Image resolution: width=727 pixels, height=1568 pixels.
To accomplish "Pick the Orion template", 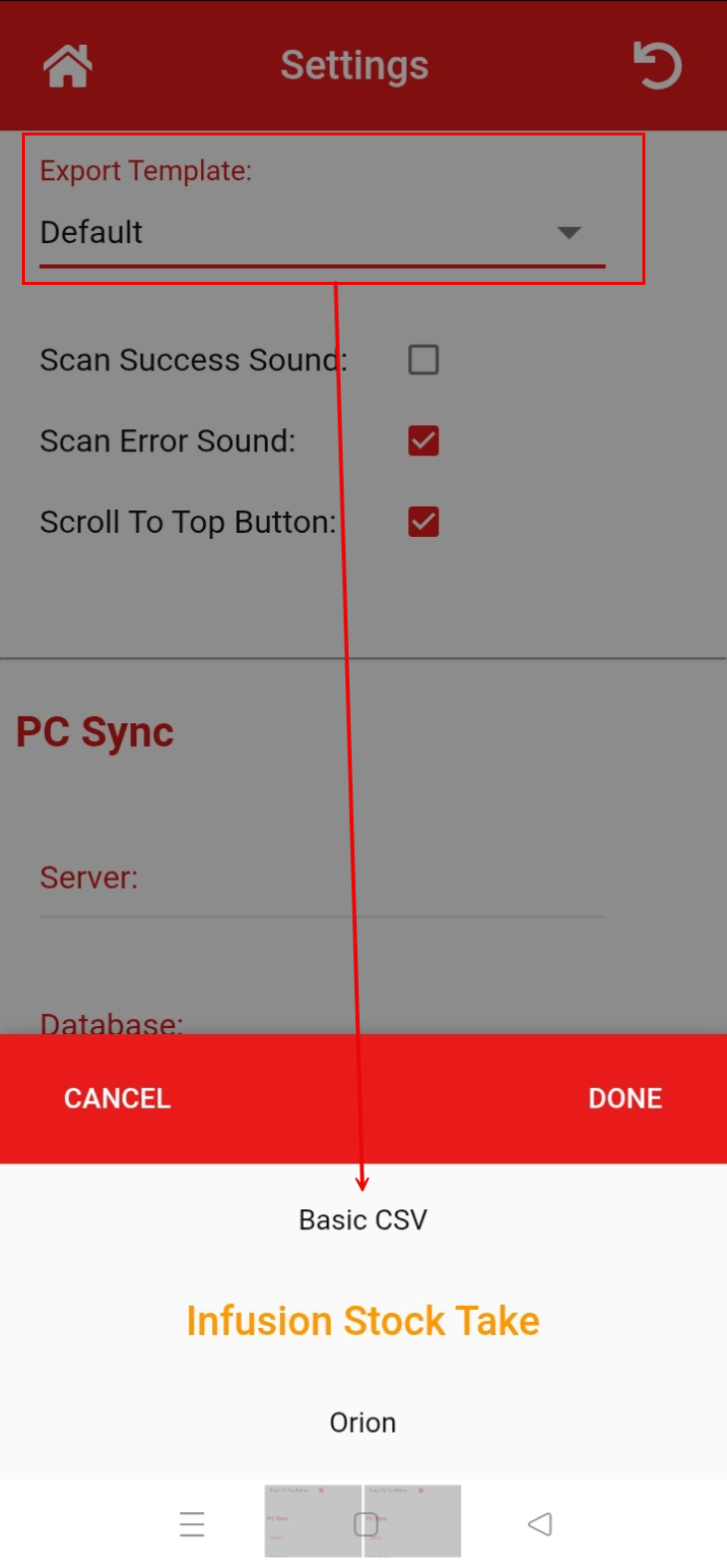I will pos(363,1423).
